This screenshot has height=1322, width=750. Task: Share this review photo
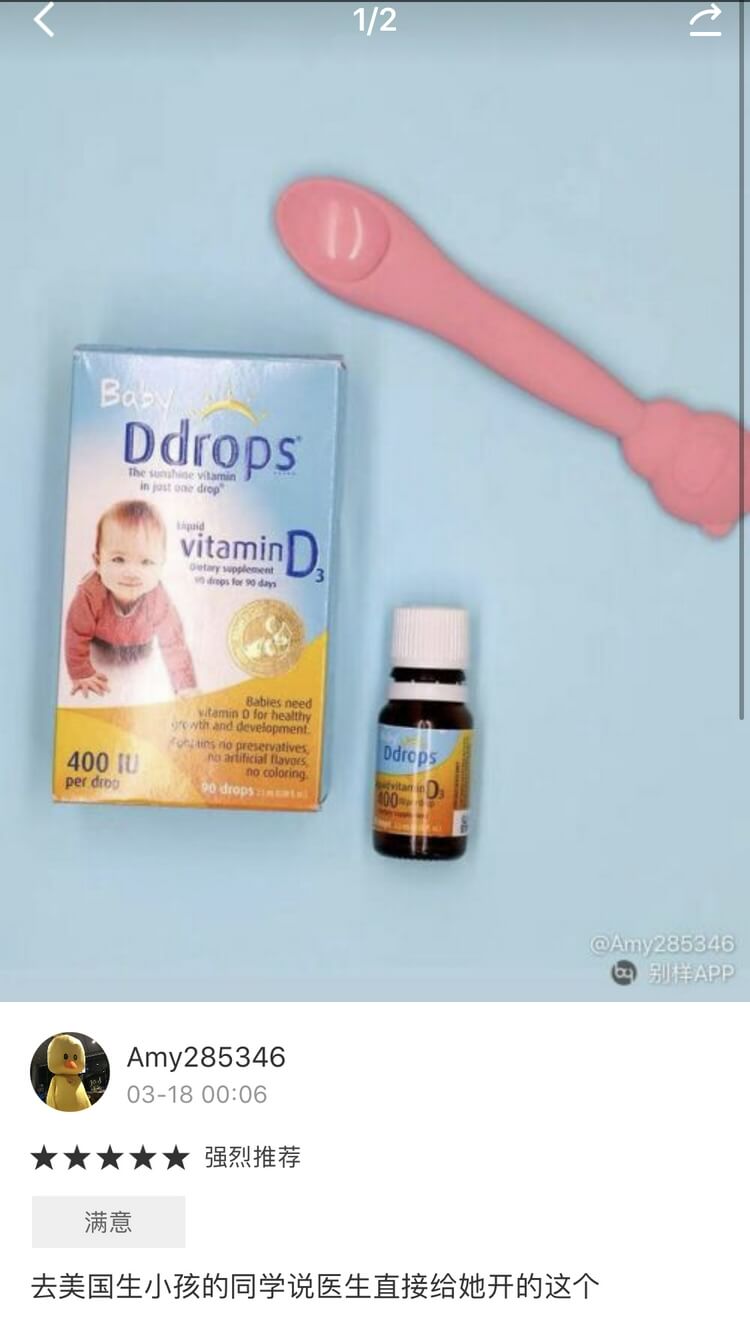click(705, 21)
